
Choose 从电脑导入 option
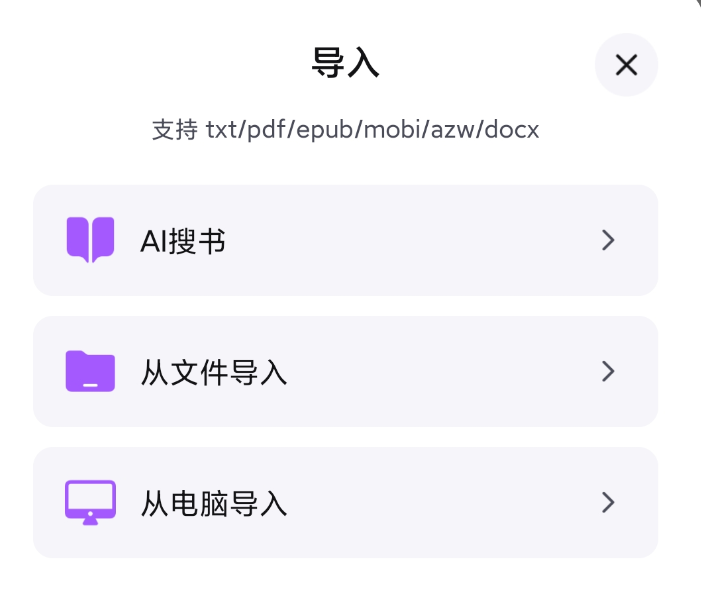tap(345, 502)
